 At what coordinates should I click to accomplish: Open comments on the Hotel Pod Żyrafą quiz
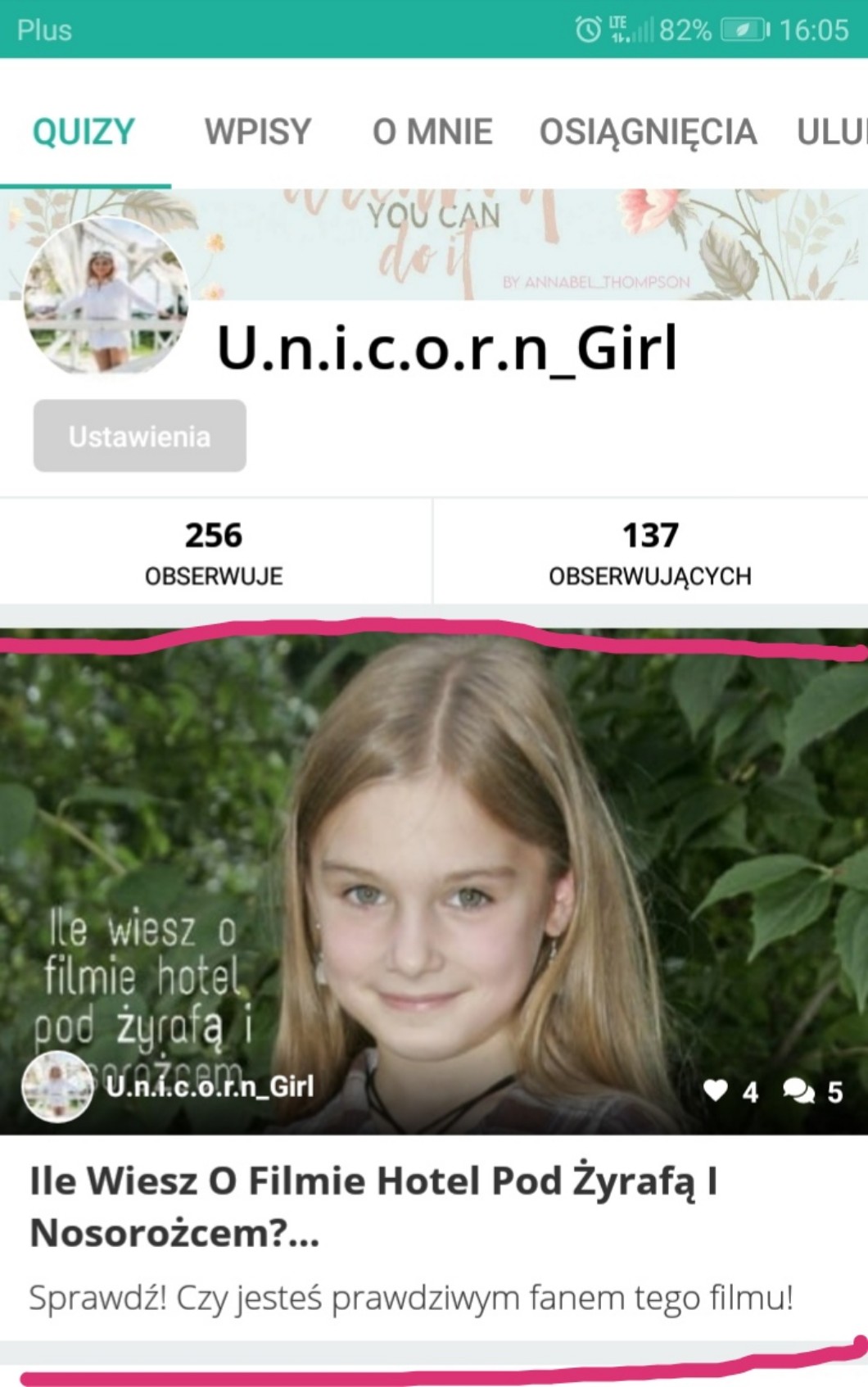(x=798, y=1090)
